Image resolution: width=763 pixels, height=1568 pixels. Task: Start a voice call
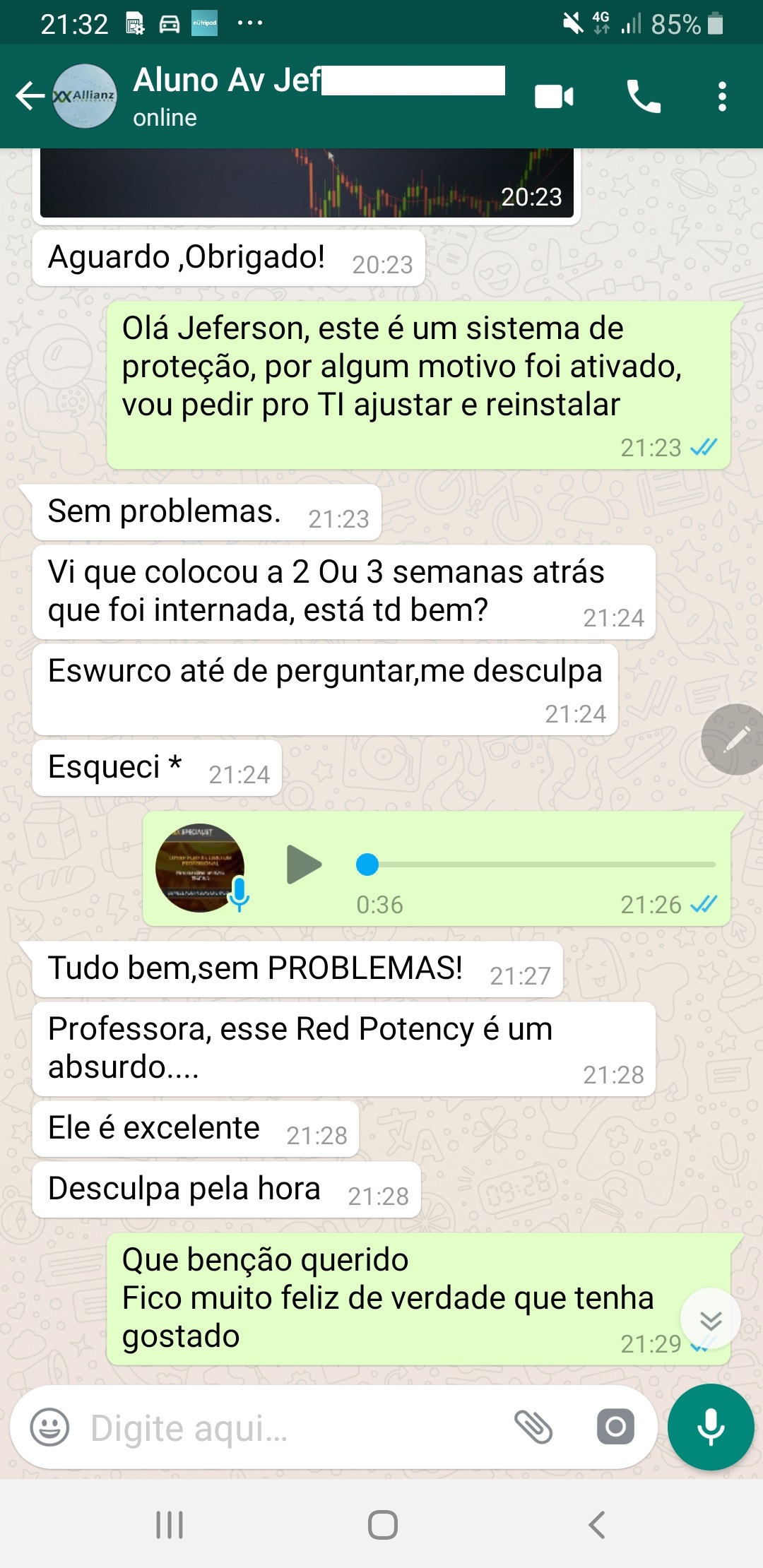(x=644, y=96)
